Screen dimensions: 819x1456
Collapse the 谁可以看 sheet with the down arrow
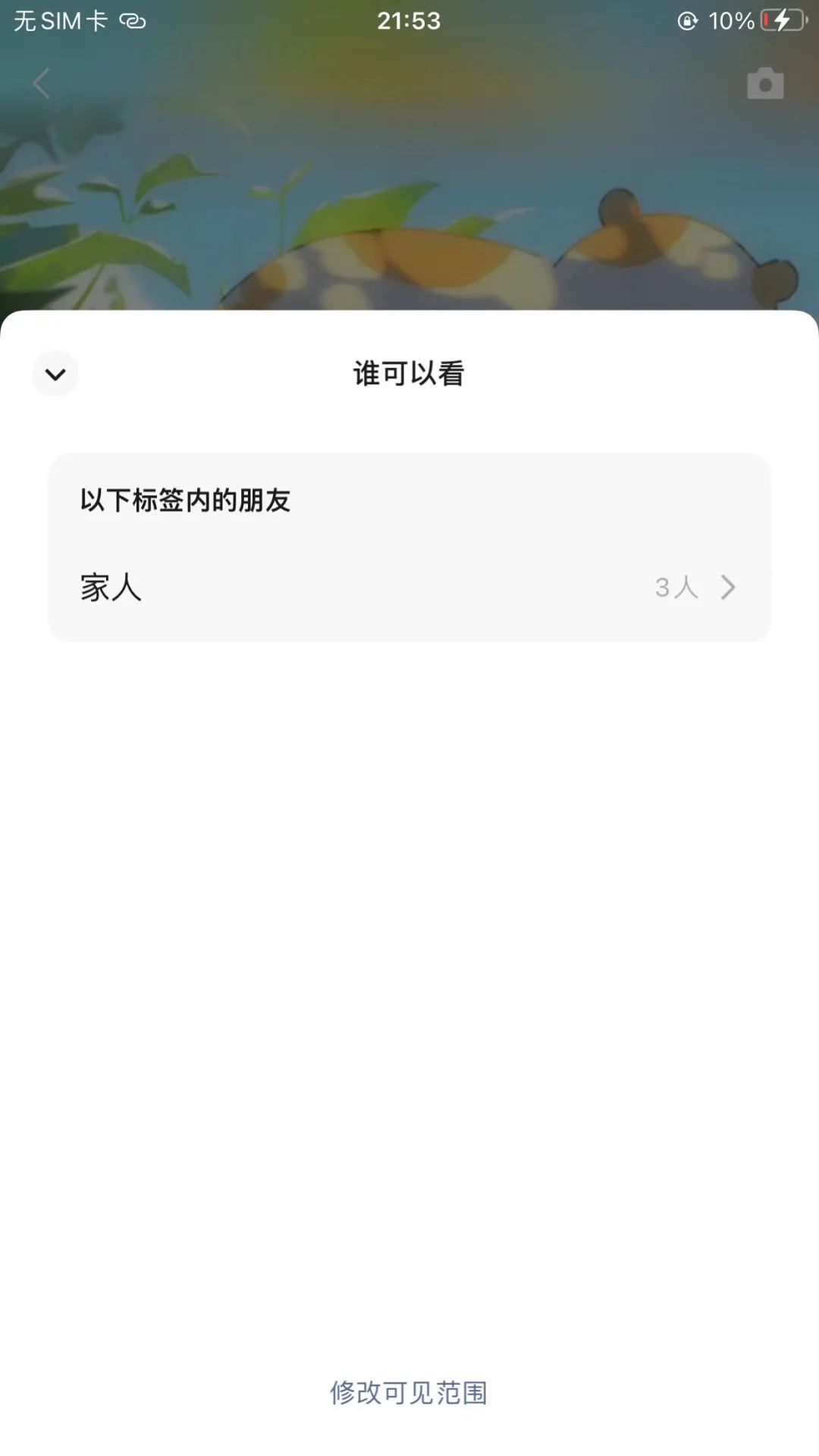(x=55, y=374)
